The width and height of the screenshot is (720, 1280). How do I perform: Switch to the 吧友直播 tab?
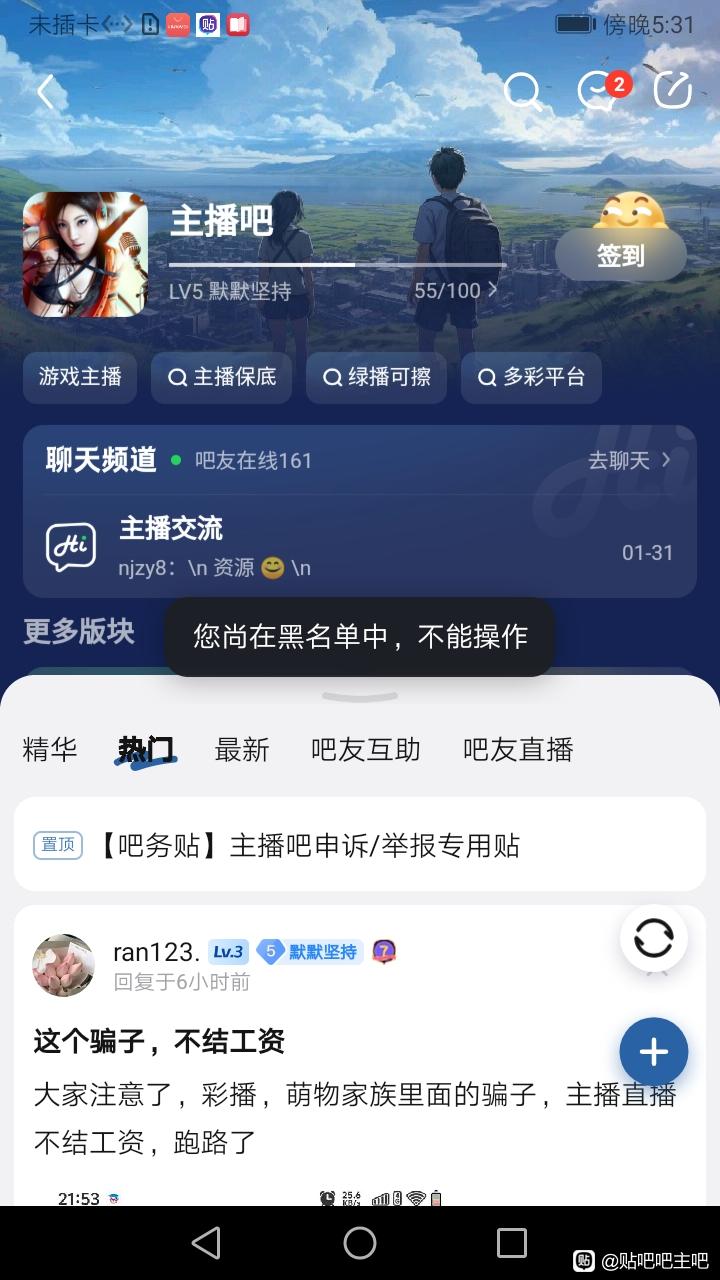pos(517,750)
